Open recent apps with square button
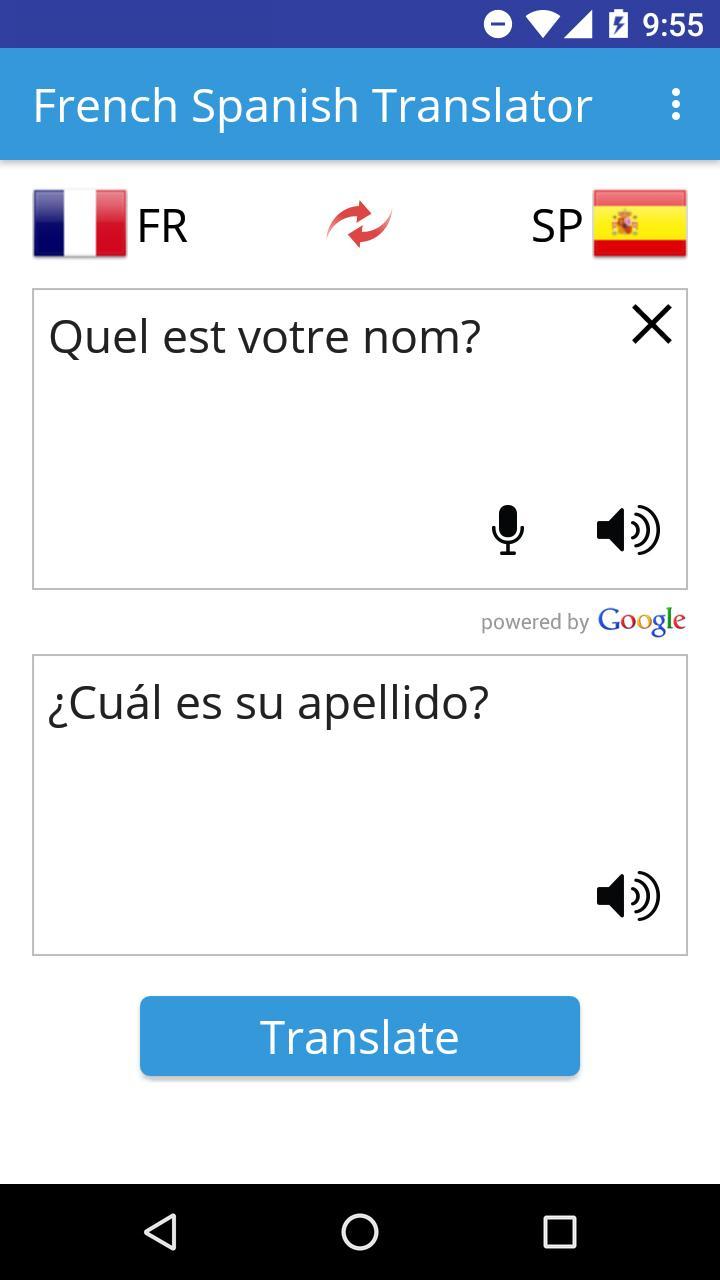Viewport: 720px width, 1280px height. [558, 1231]
